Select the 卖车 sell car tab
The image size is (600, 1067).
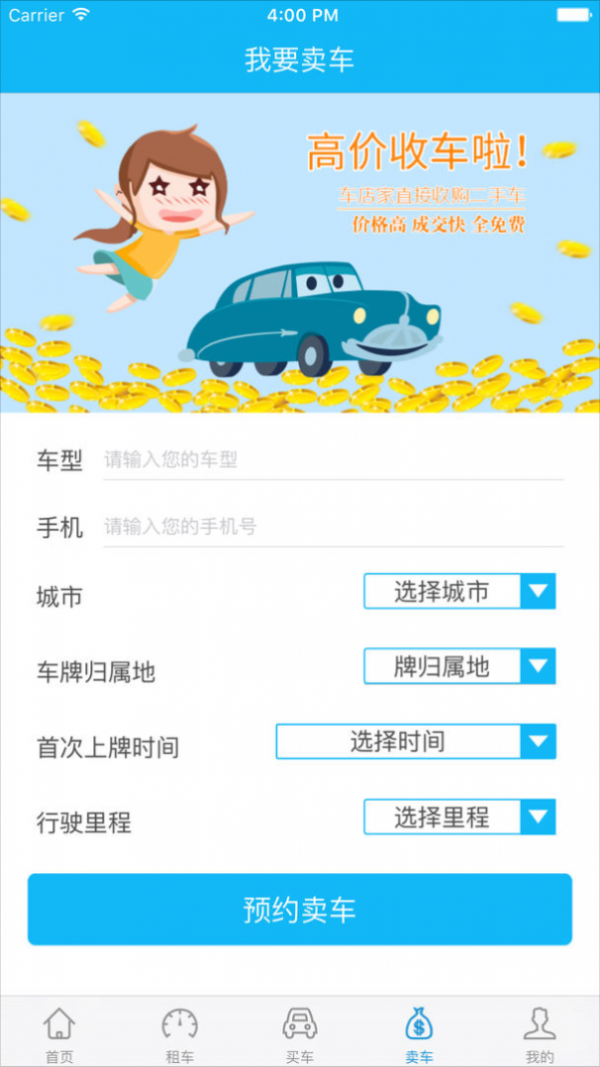[x=419, y=1033]
